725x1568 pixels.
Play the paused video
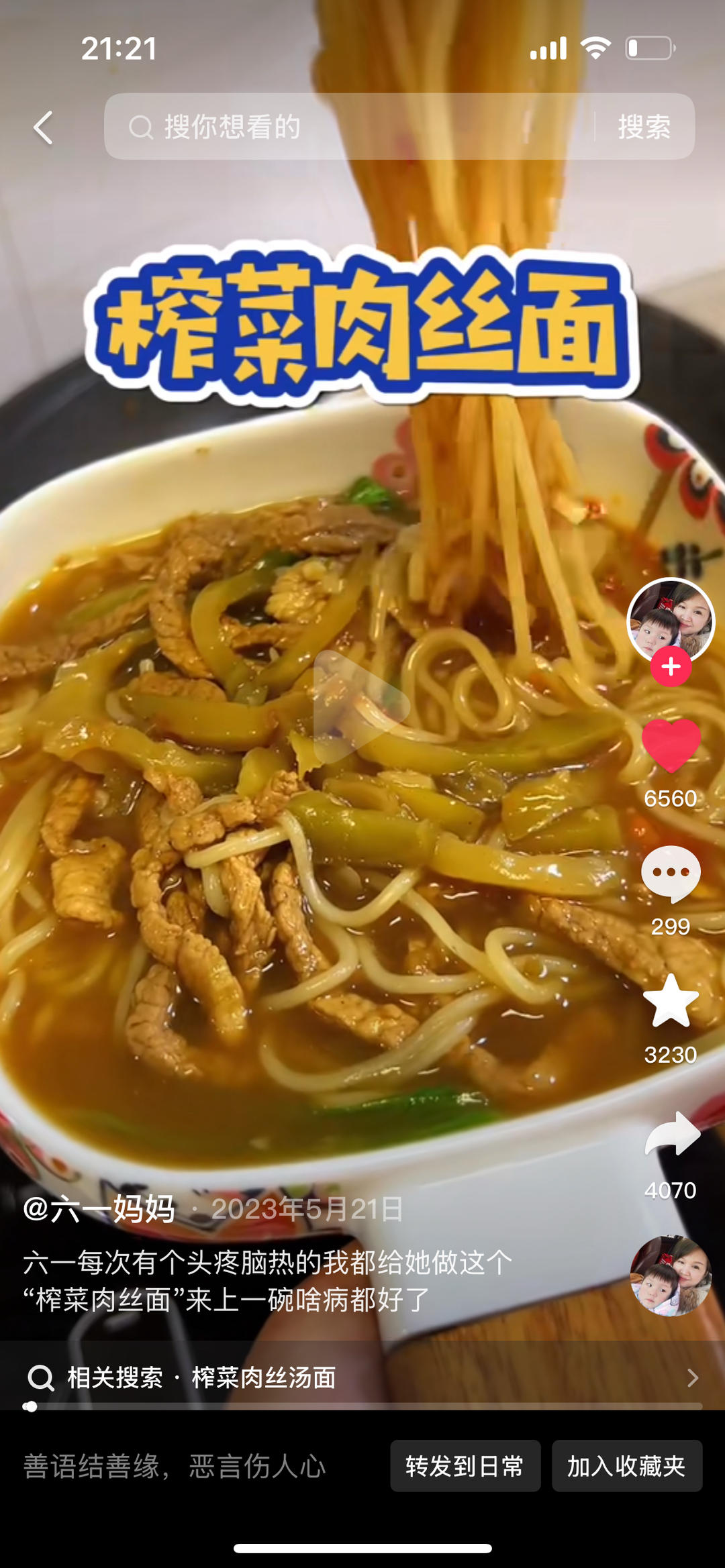point(361,706)
